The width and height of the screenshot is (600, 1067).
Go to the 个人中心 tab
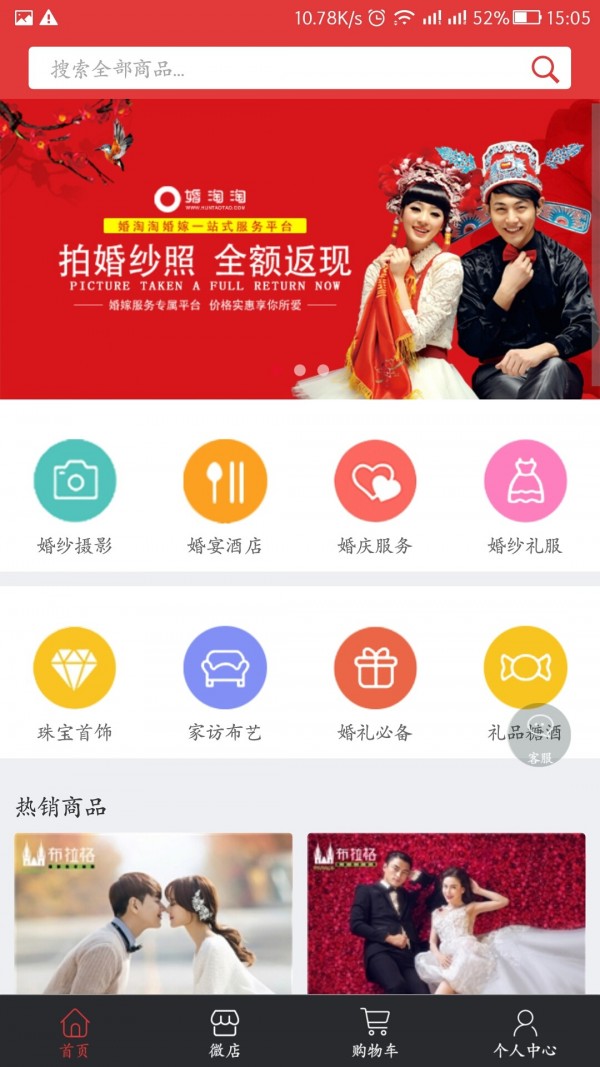525,1032
